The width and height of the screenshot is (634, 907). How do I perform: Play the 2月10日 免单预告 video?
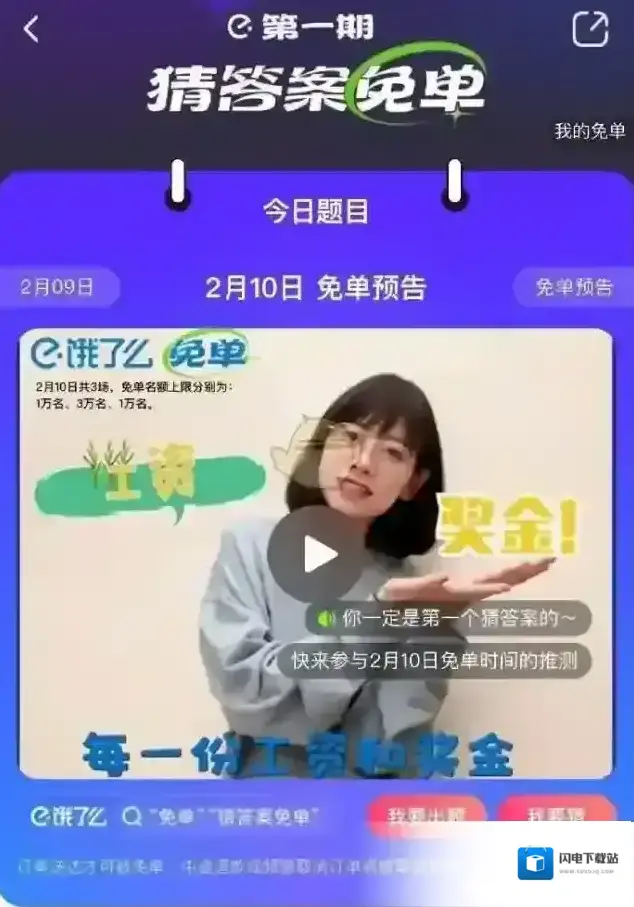(x=318, y=554)
